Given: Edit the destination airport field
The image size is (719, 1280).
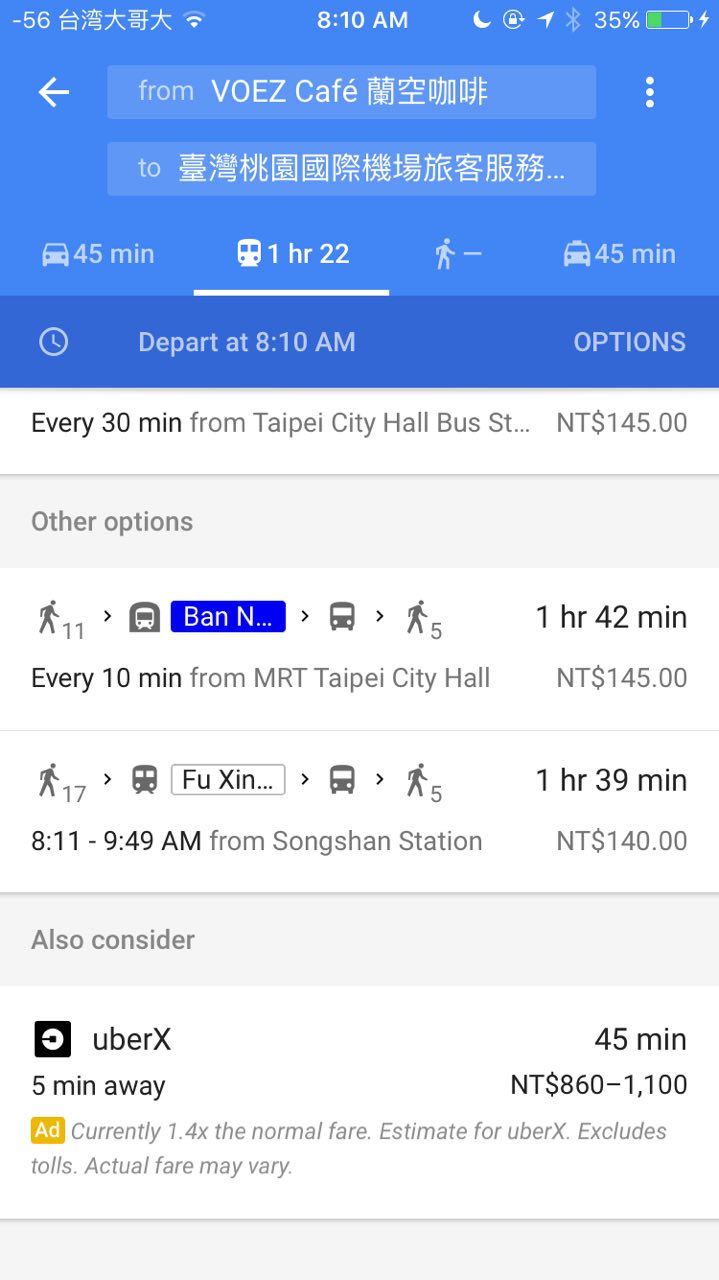Looking at the screenshot, I should tap(351, 168).
